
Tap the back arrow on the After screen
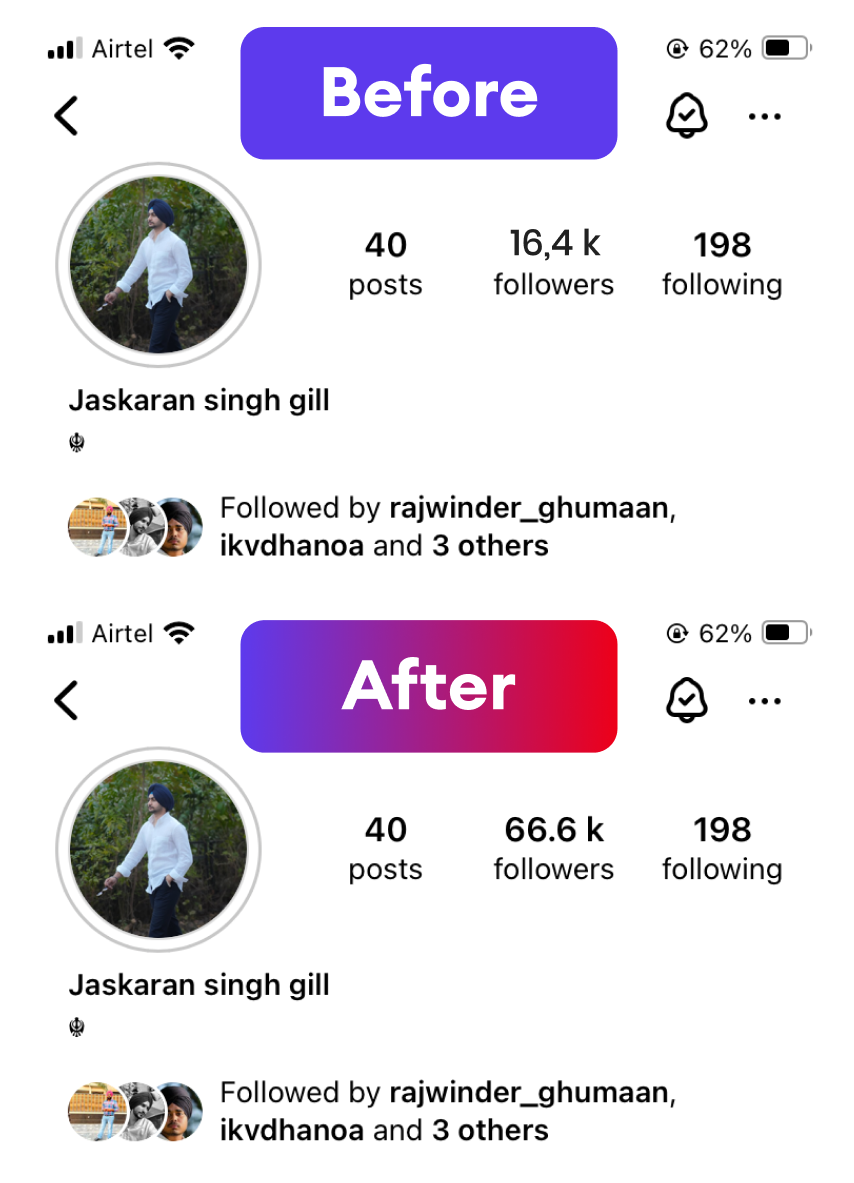click(66, 699)
